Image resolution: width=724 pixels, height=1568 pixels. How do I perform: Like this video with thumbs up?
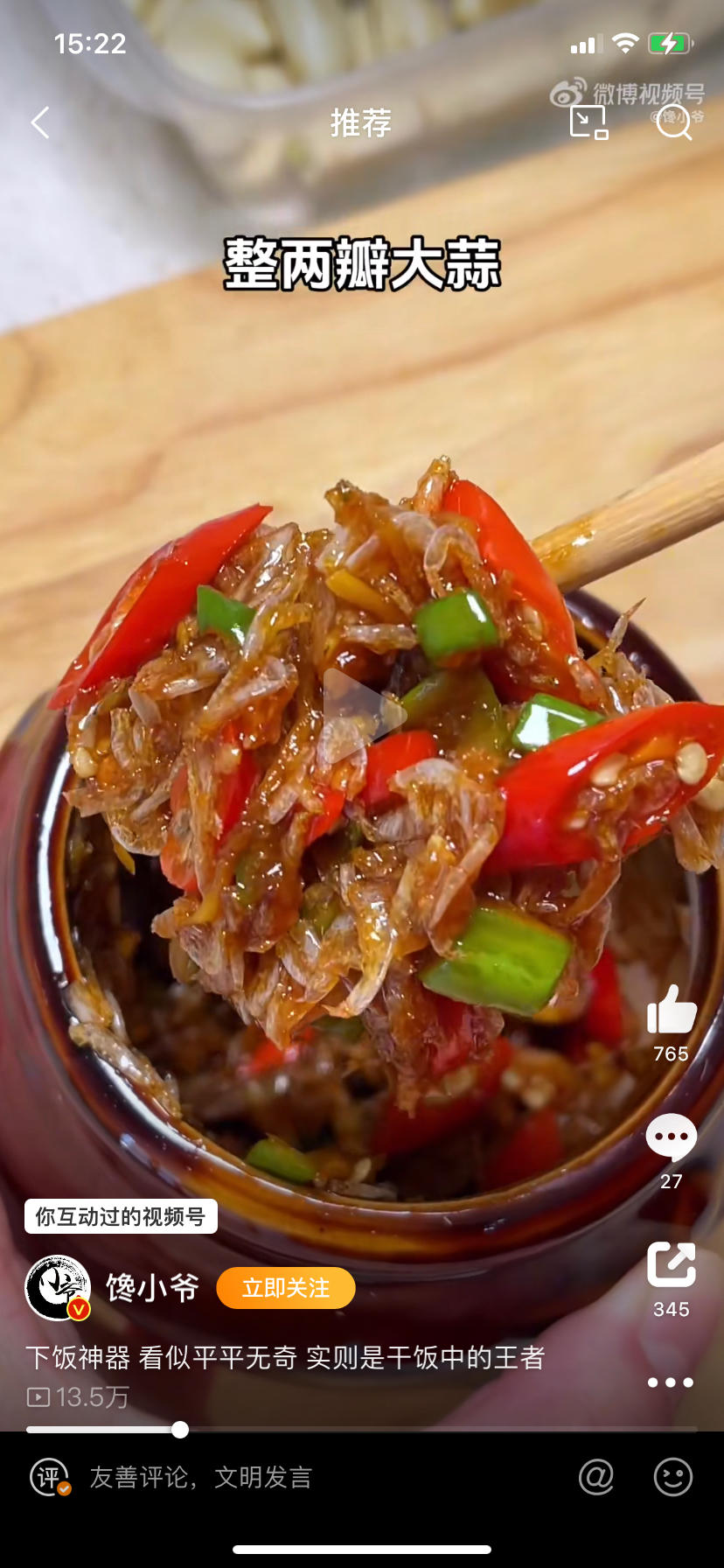tap(672, 1010)
